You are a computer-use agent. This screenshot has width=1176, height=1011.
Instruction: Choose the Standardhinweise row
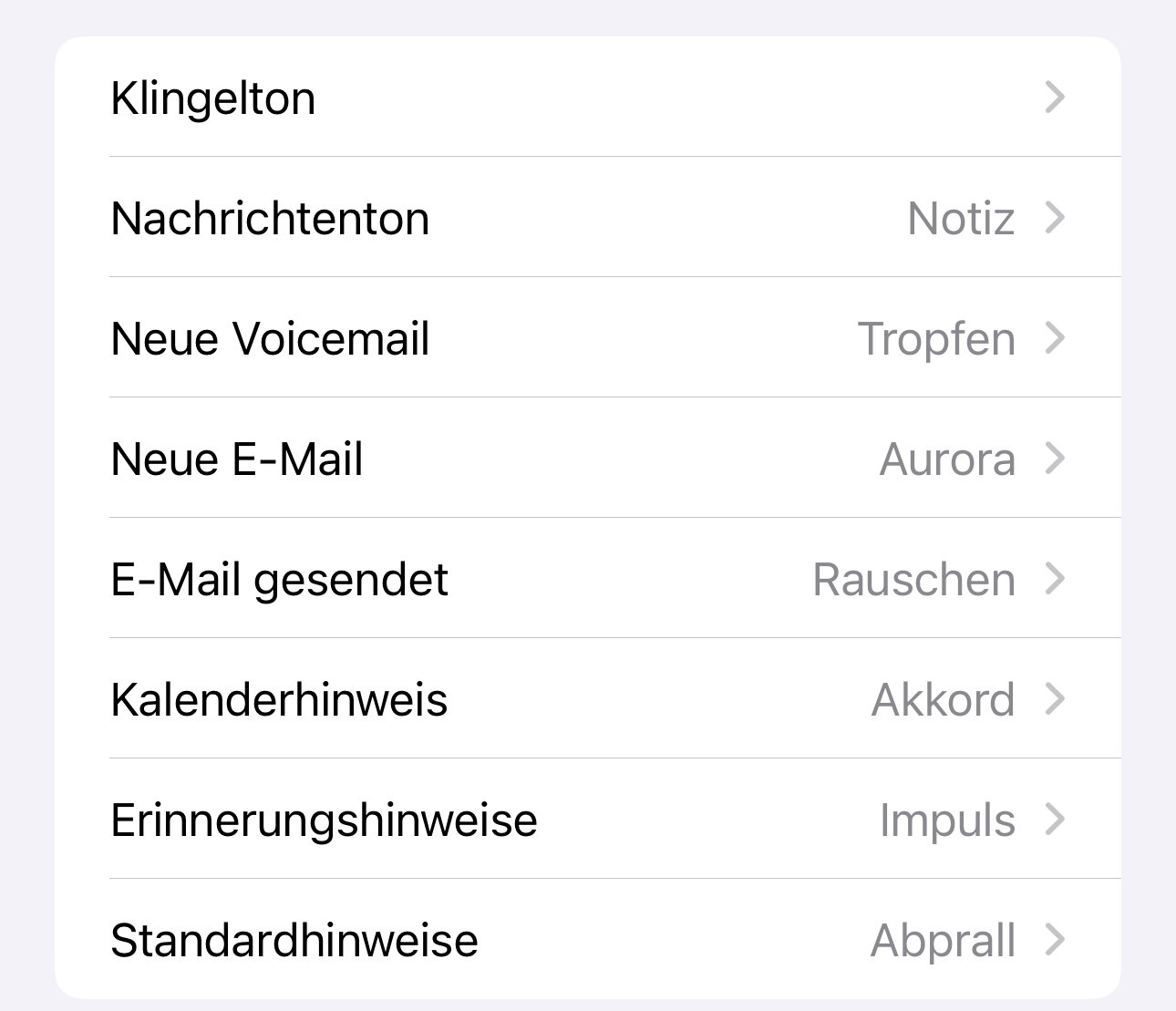coord(587,940)
